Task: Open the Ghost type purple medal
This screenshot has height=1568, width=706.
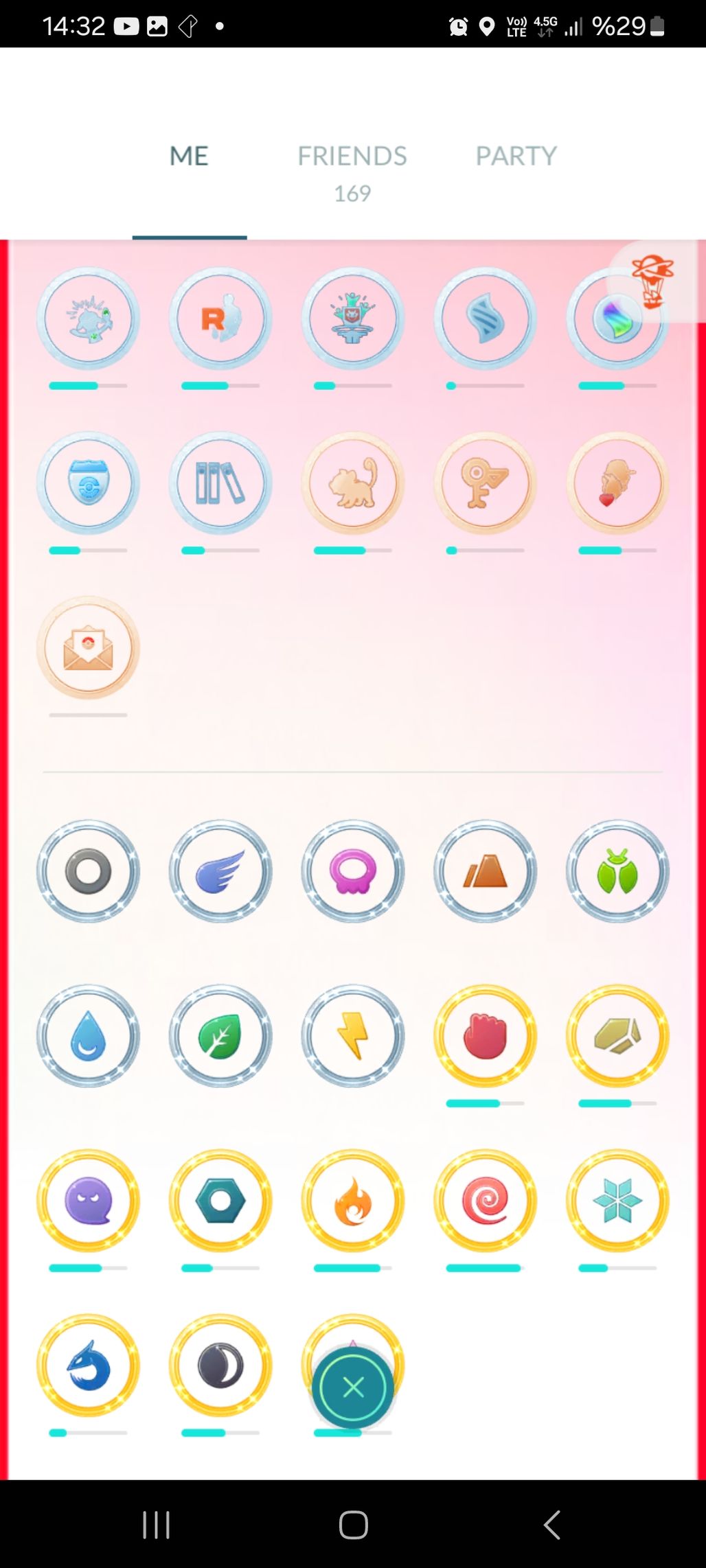Action: coord(88,1201)
